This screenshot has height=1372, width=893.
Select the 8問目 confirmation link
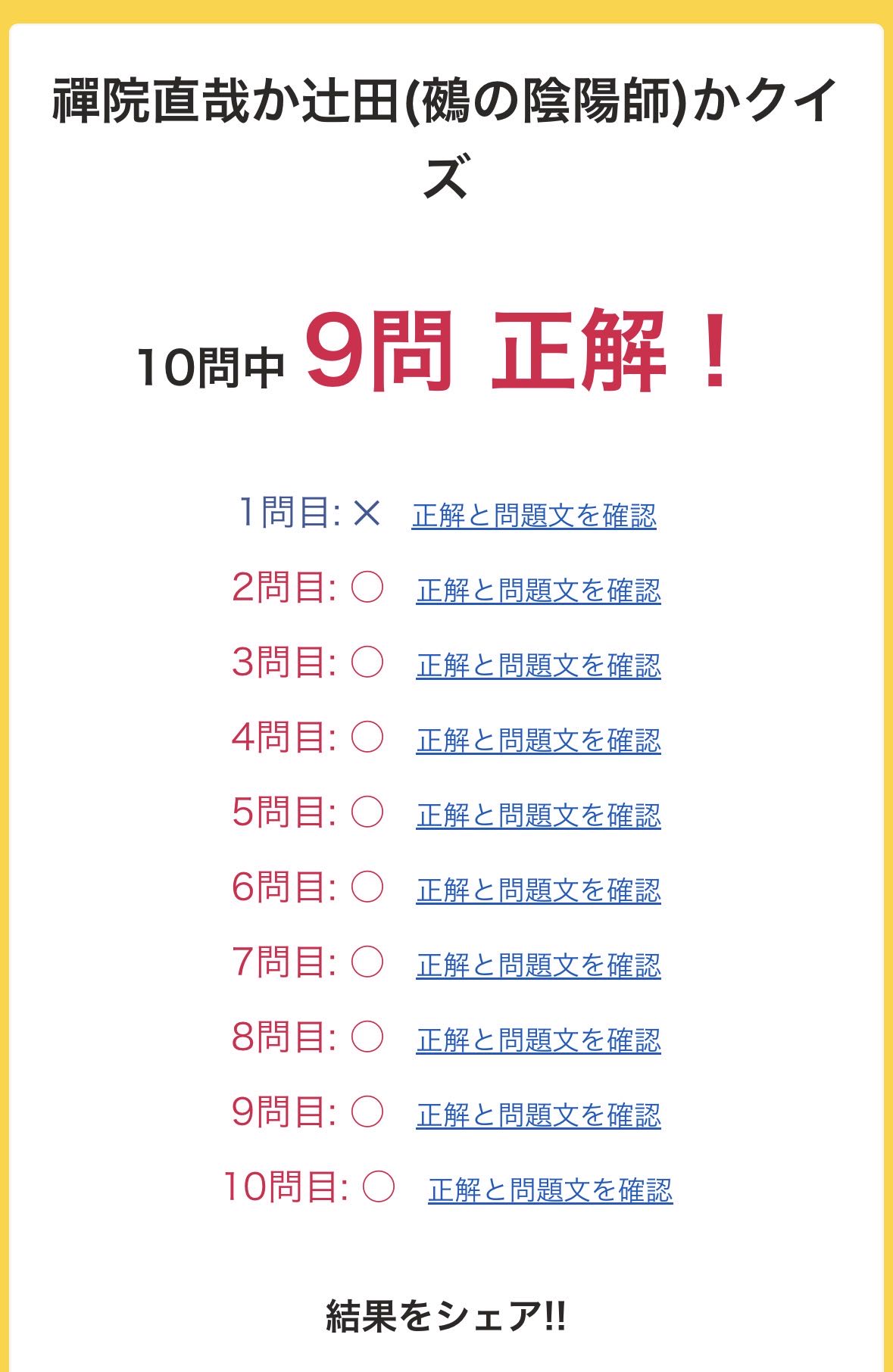tap(539, 1040)
